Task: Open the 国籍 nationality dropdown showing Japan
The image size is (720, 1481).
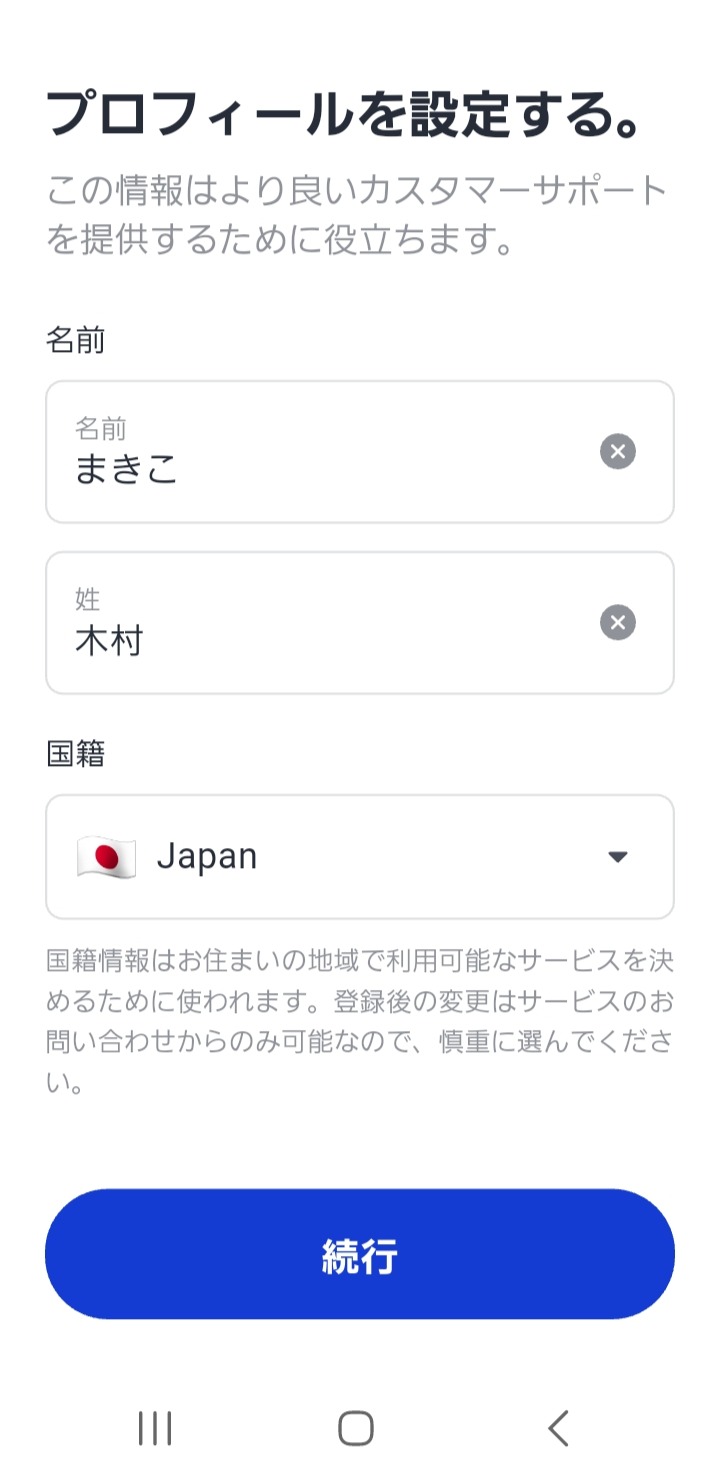Action: (x=360, y=857)
